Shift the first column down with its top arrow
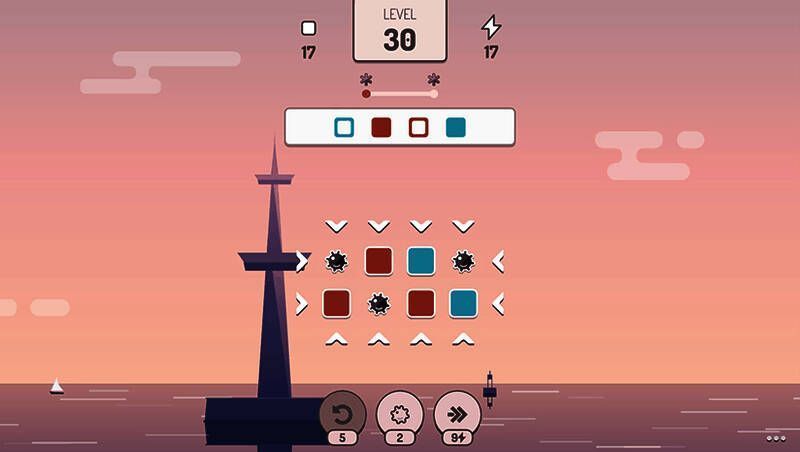The width and height of the screenshot is (800, 452). click(337, 226)
